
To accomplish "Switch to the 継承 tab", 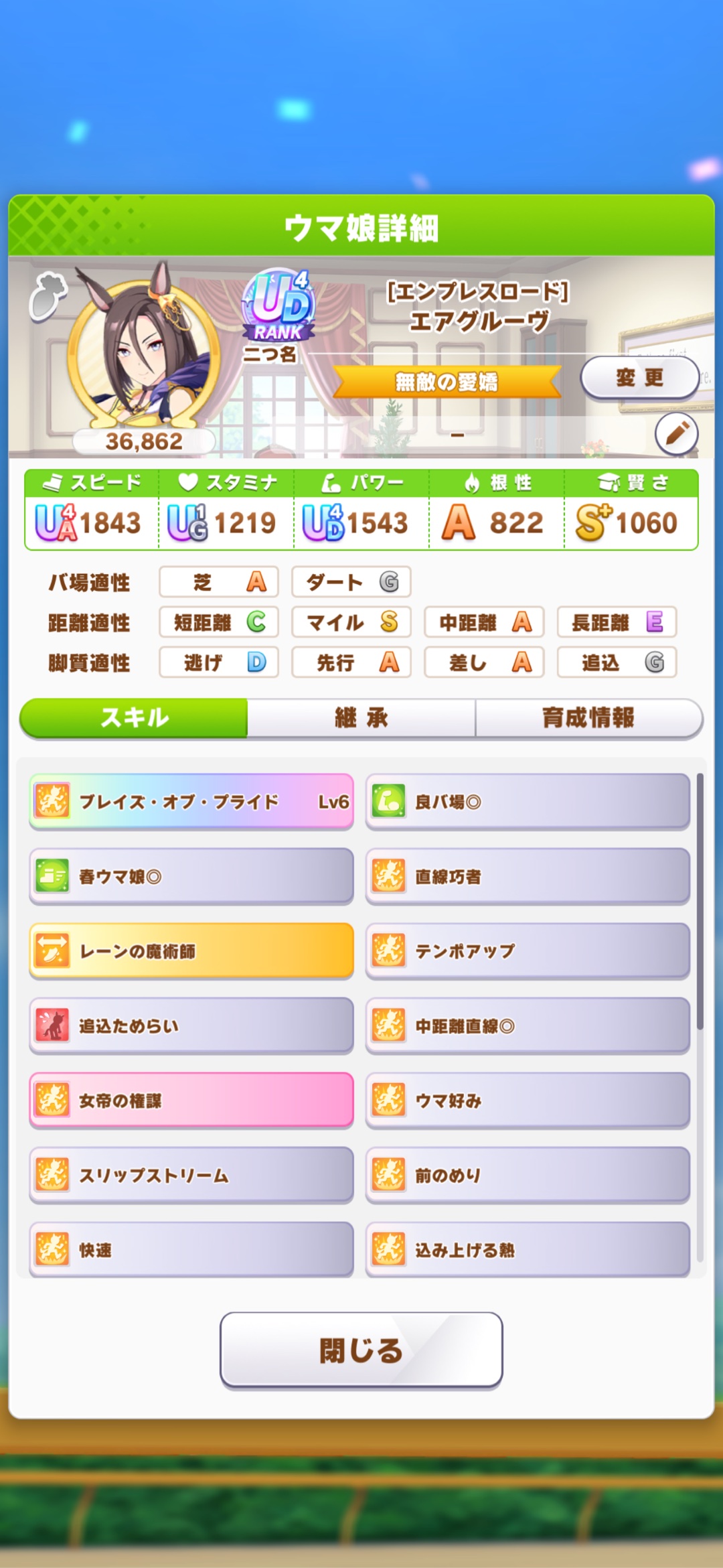I will point(361,718).
